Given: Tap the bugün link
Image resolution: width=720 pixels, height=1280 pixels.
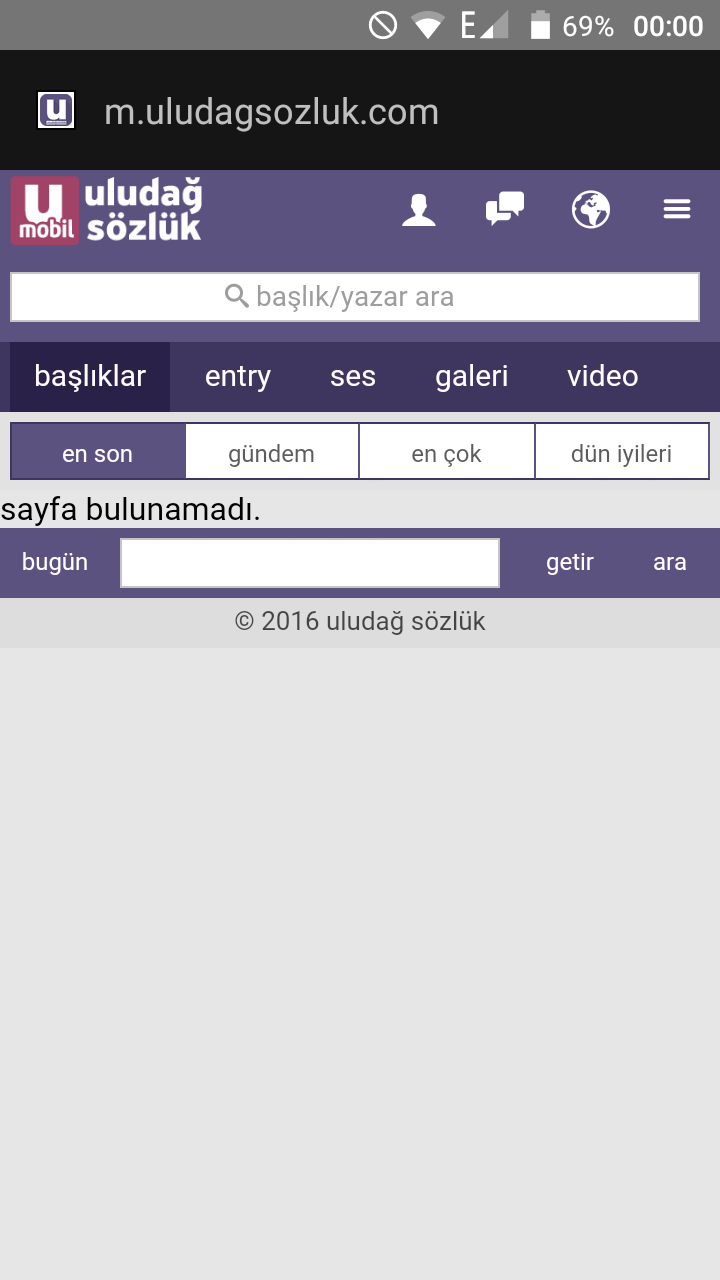Looking at the screenshot, I should pyautogui.click(x=55, y=562).
